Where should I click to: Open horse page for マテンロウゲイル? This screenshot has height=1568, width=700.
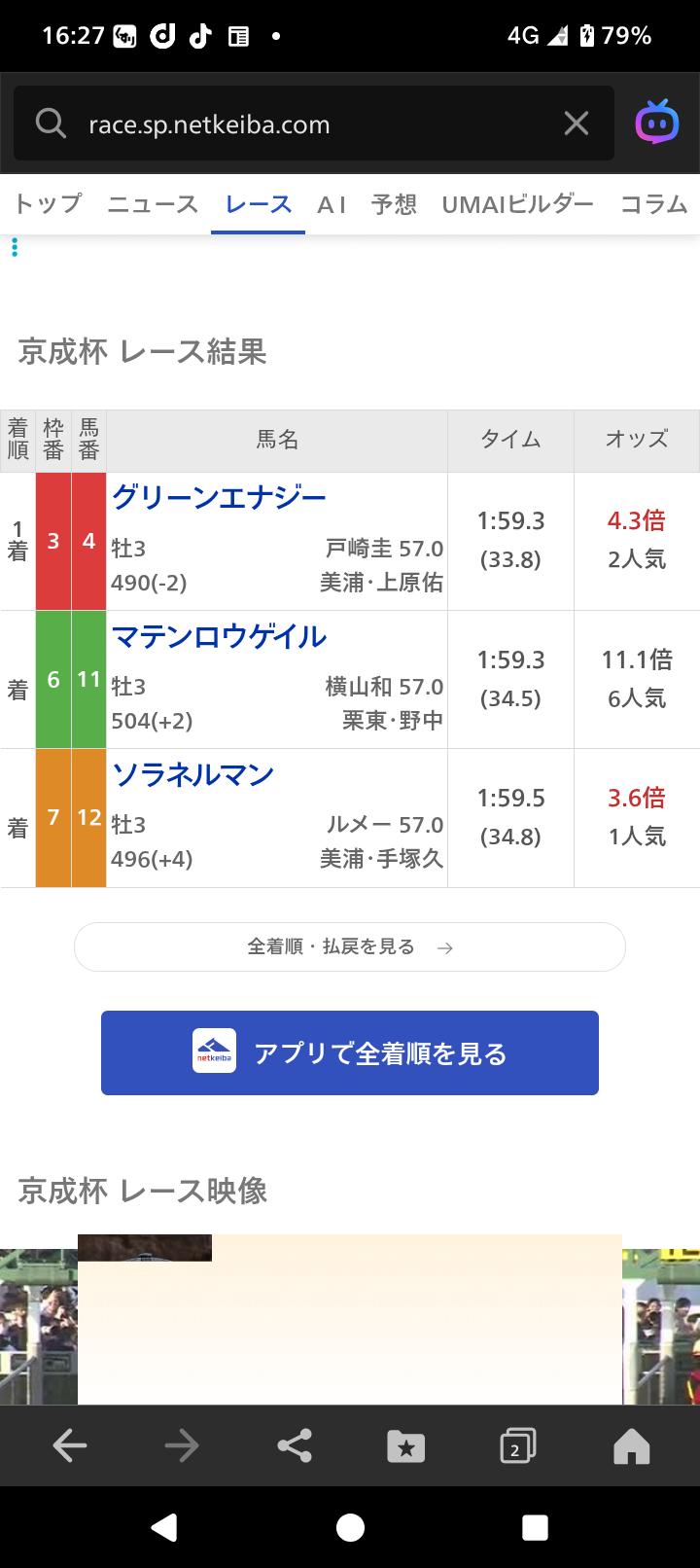click(x=220, y=637)
